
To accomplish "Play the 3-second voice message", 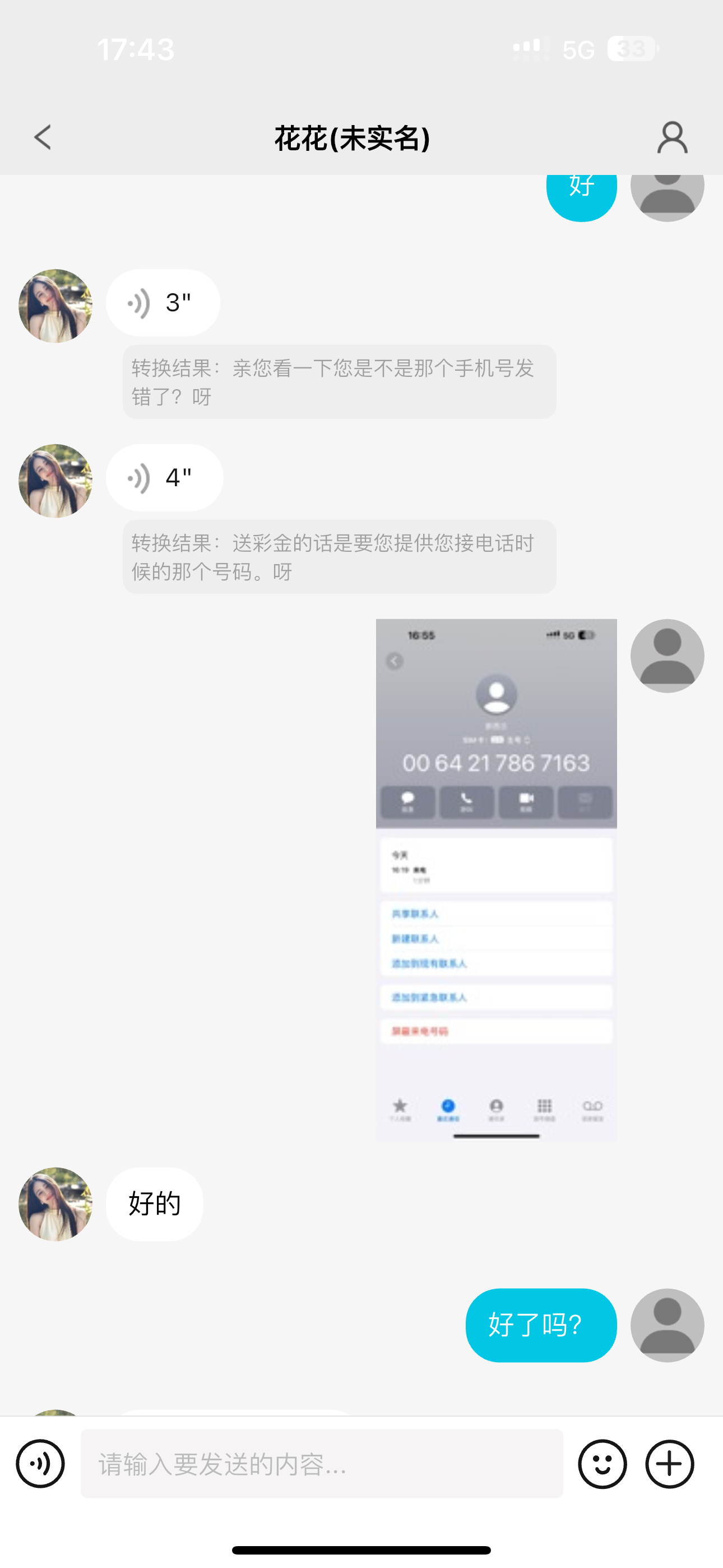I will pos(163,302).
